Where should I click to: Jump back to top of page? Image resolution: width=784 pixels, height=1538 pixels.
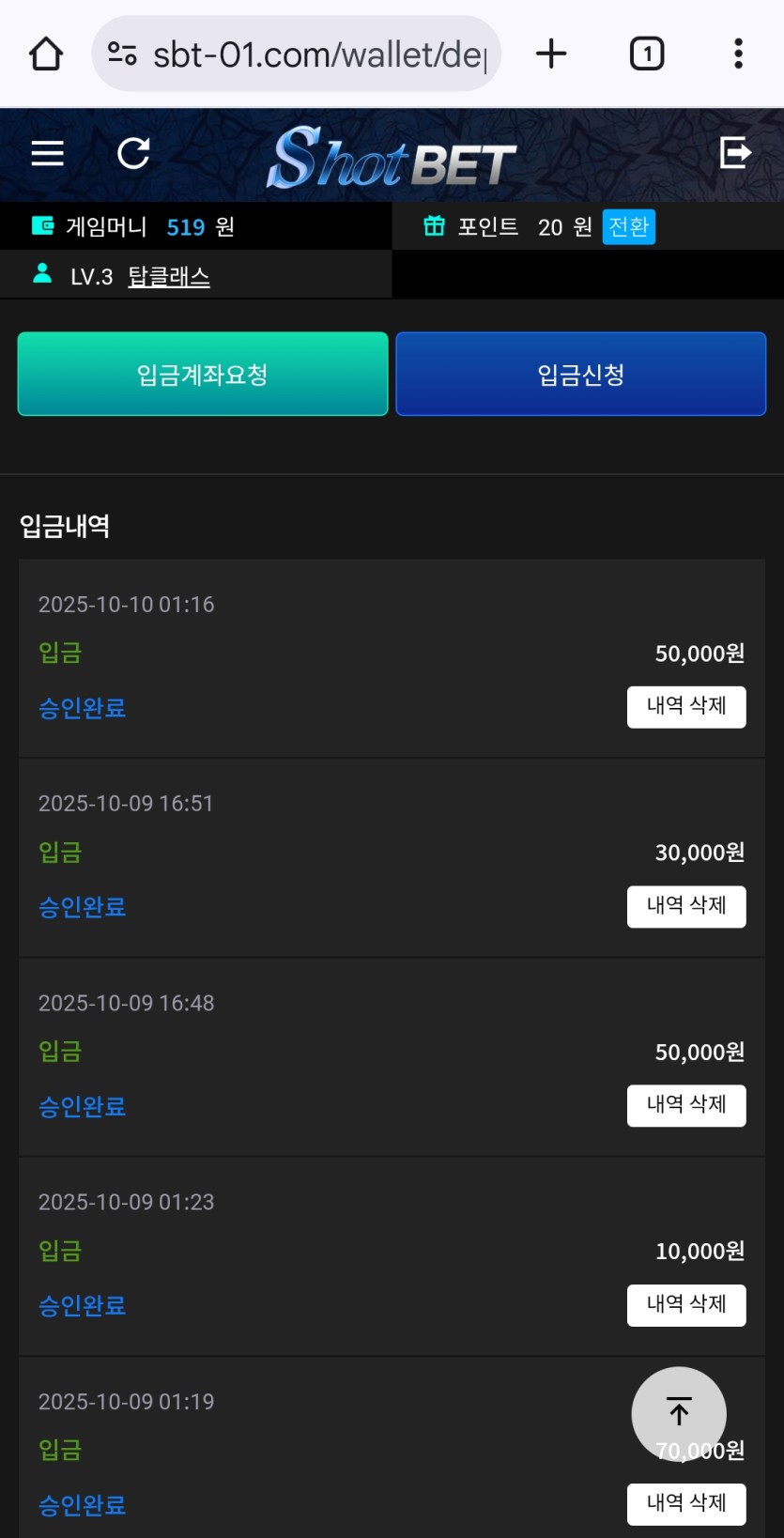click(679, 1411)
